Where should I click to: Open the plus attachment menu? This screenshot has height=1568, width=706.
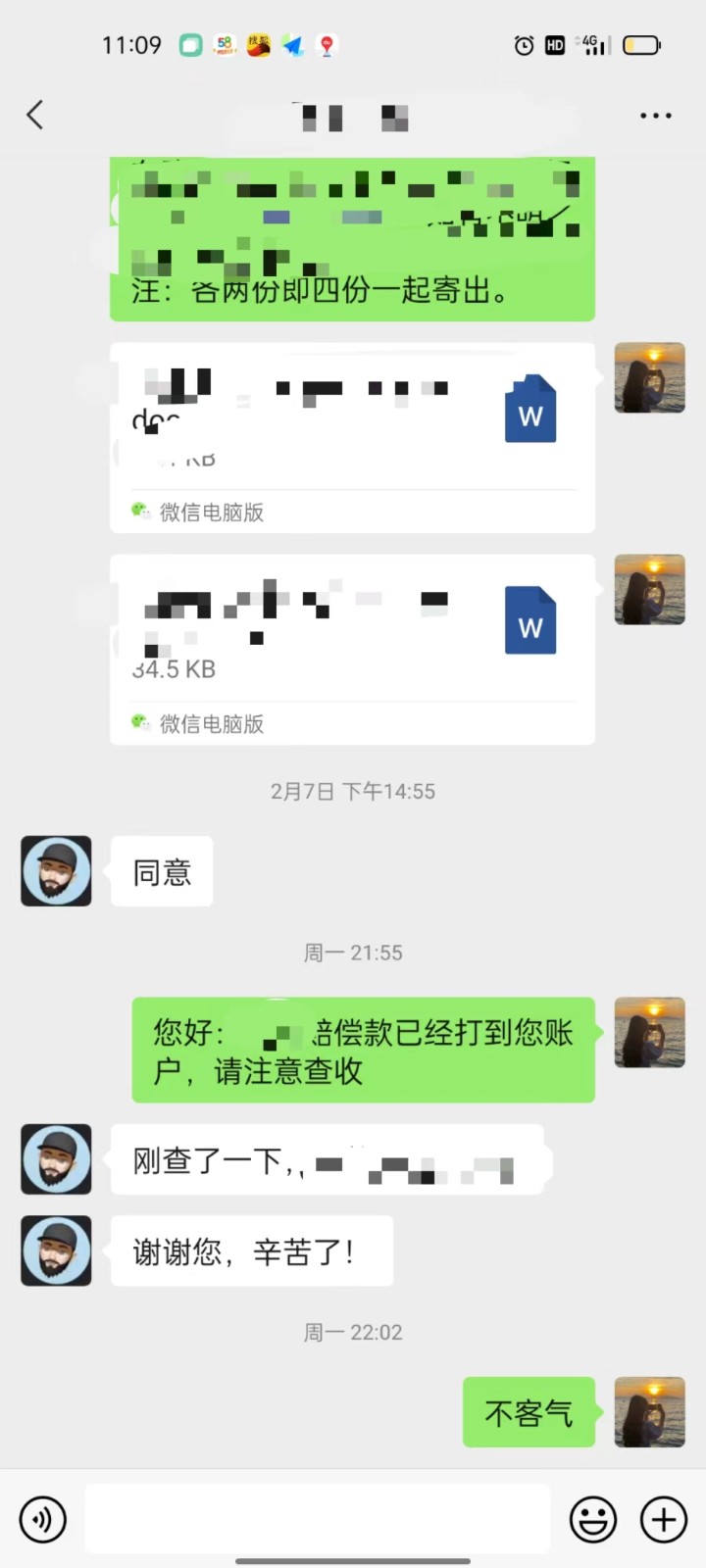[664, 1519]
